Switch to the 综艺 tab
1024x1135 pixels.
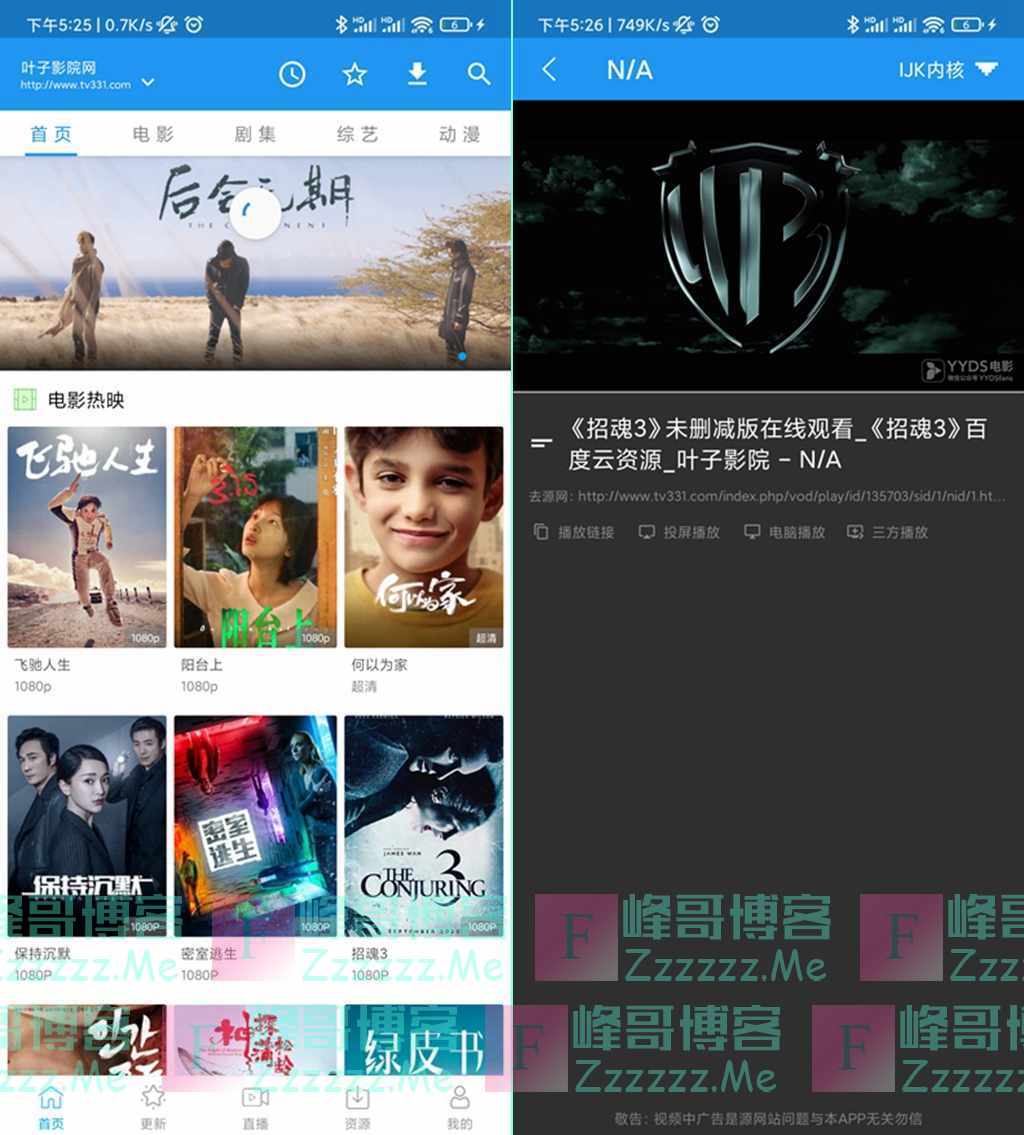click(357, 134)
